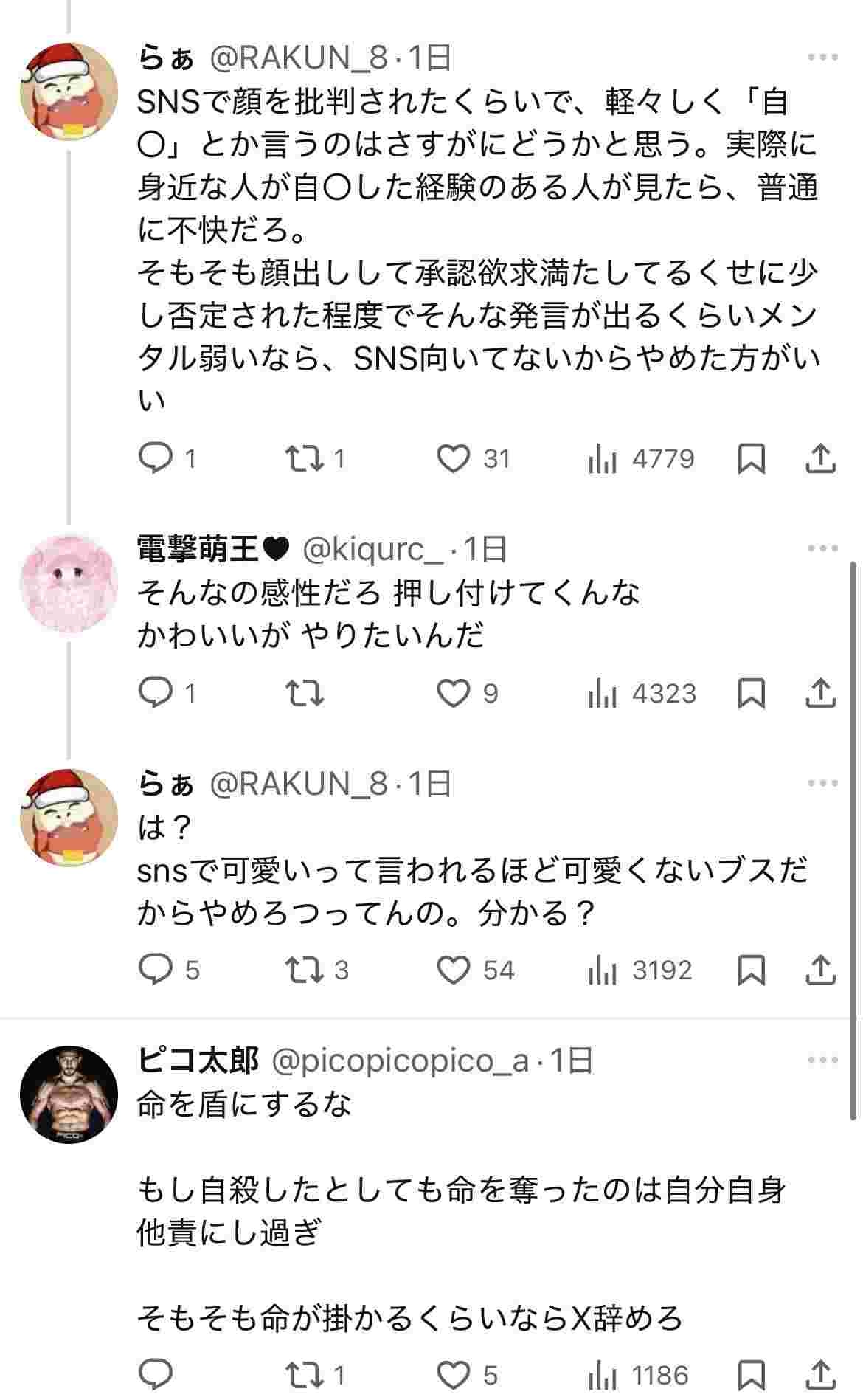Like the post with 54 likes
863x1400 pixels.
pos(454,970)
